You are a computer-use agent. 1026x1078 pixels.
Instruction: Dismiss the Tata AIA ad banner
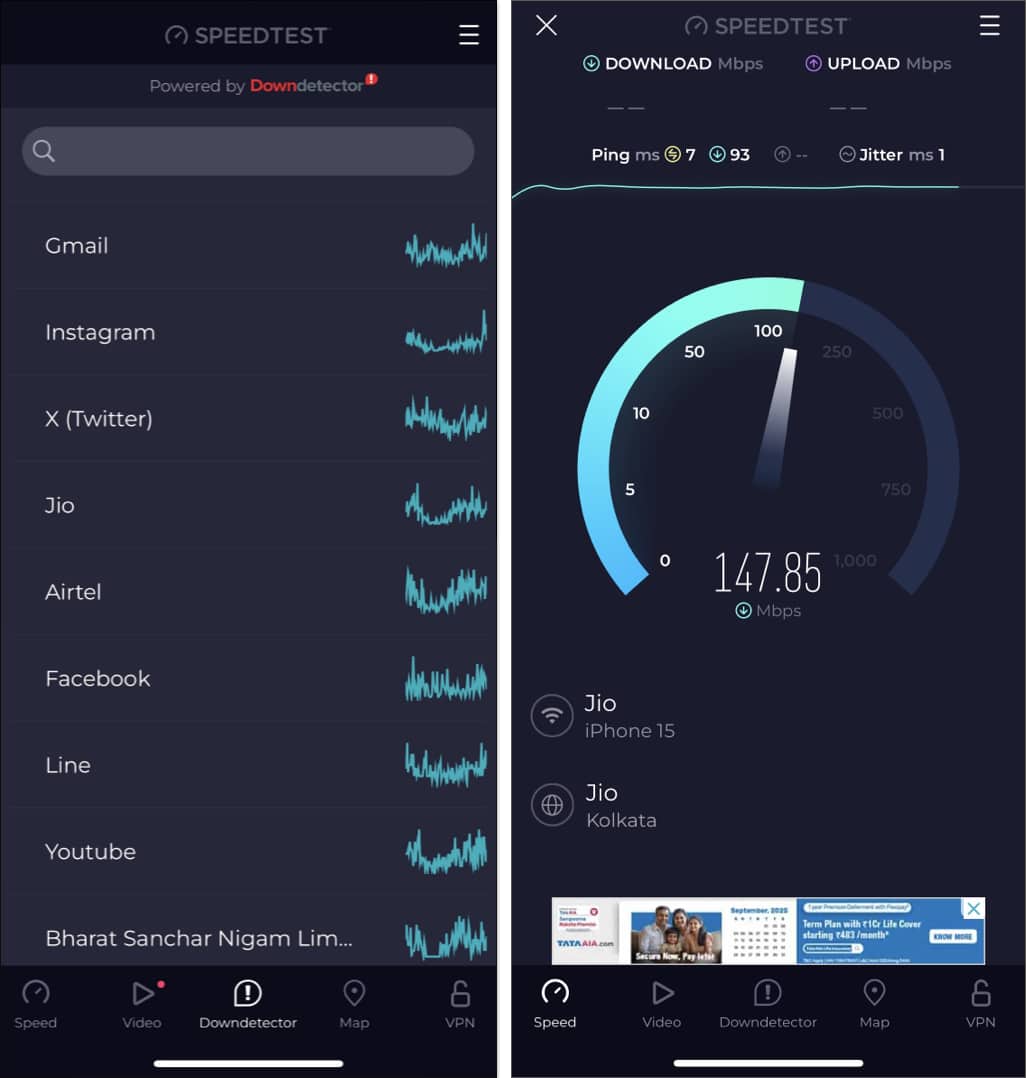point(973,908)
